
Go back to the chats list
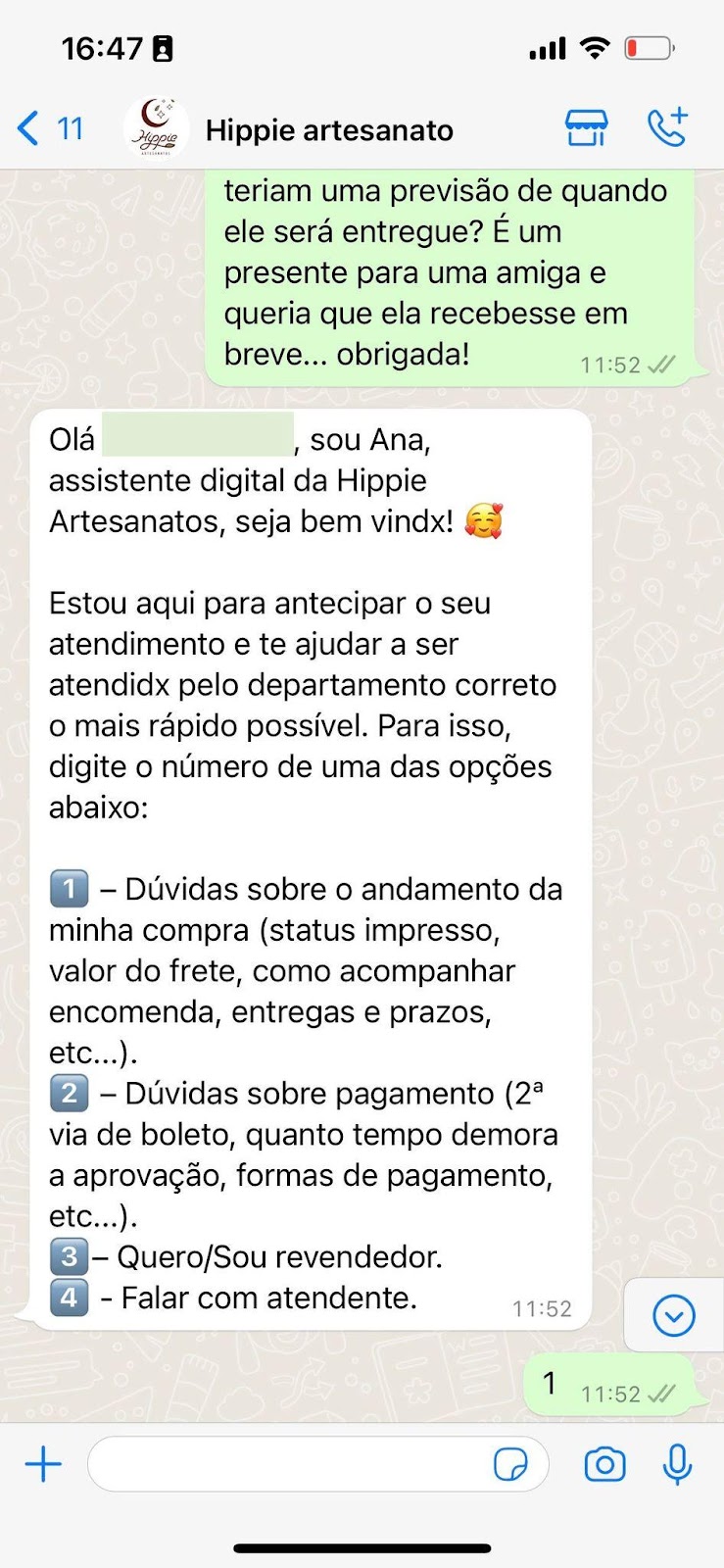[x=49, y=128]
